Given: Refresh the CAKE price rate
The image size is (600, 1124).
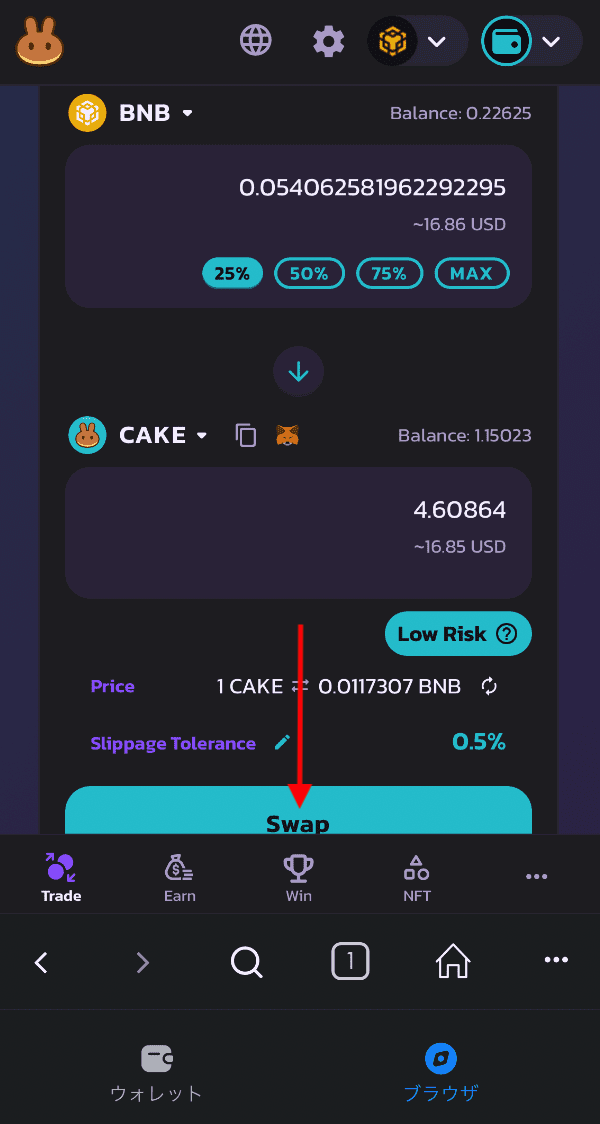Looking at the screenshot, I should click(x=489, y=686).
